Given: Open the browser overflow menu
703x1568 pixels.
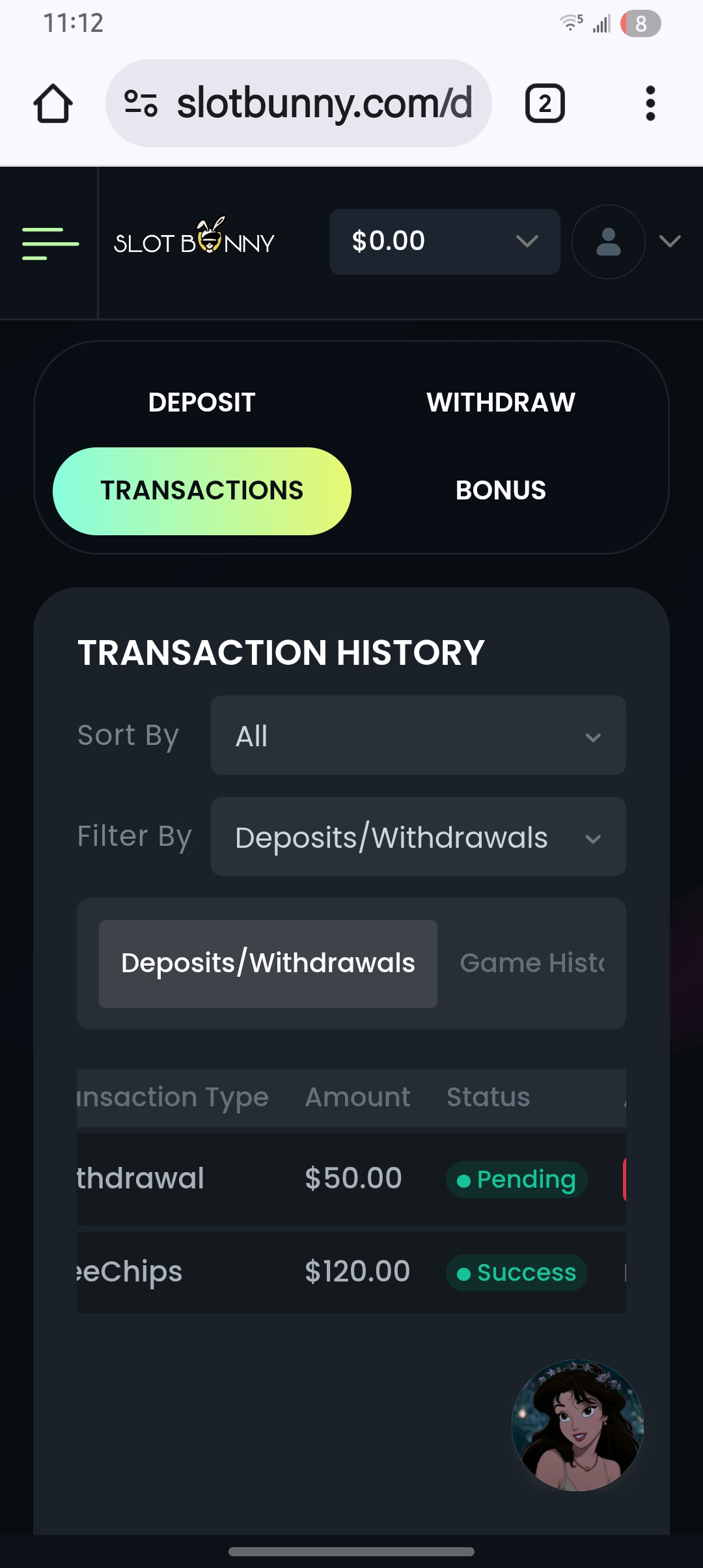Looking at the screenshot, I should click(x=650, y=104).
